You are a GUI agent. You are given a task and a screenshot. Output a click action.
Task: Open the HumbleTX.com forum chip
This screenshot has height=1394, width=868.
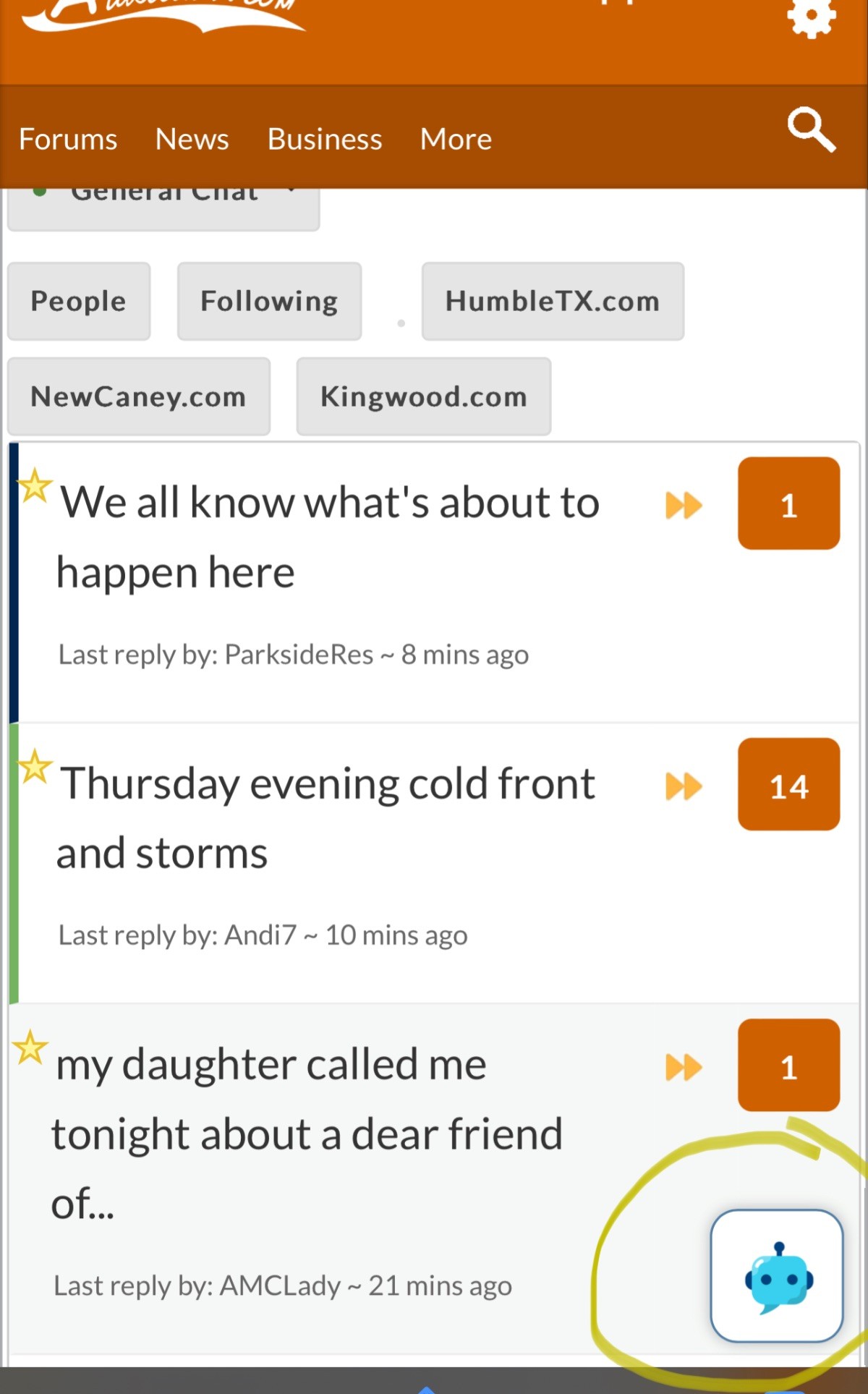(x=553, y=301)
